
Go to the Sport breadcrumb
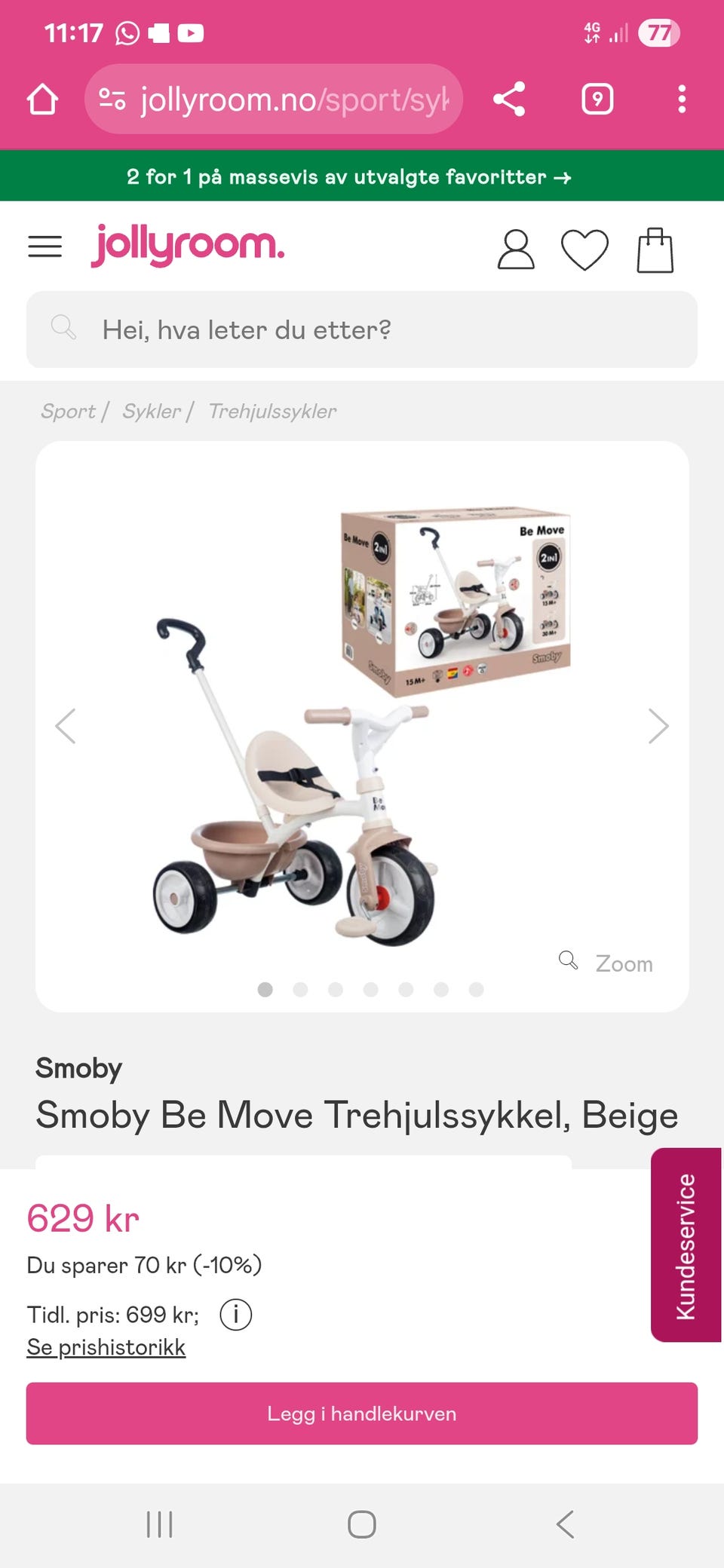pyautogui.click(x=68, y=411)
